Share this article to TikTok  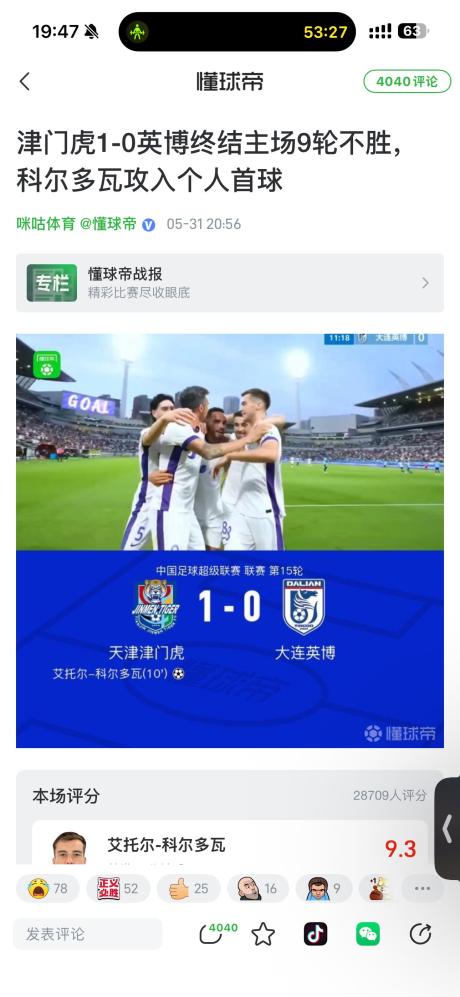pos(316,934)
